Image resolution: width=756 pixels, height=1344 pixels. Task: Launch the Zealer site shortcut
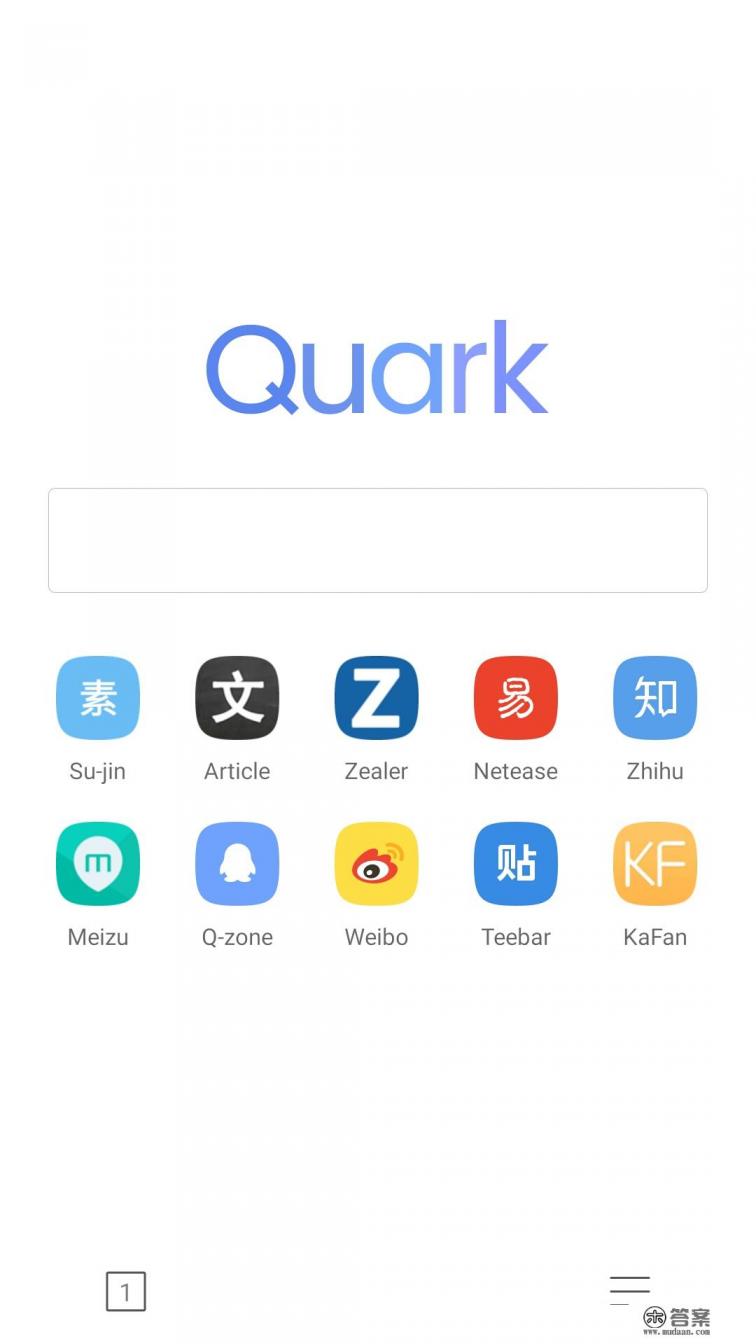[x=376, y=698]
